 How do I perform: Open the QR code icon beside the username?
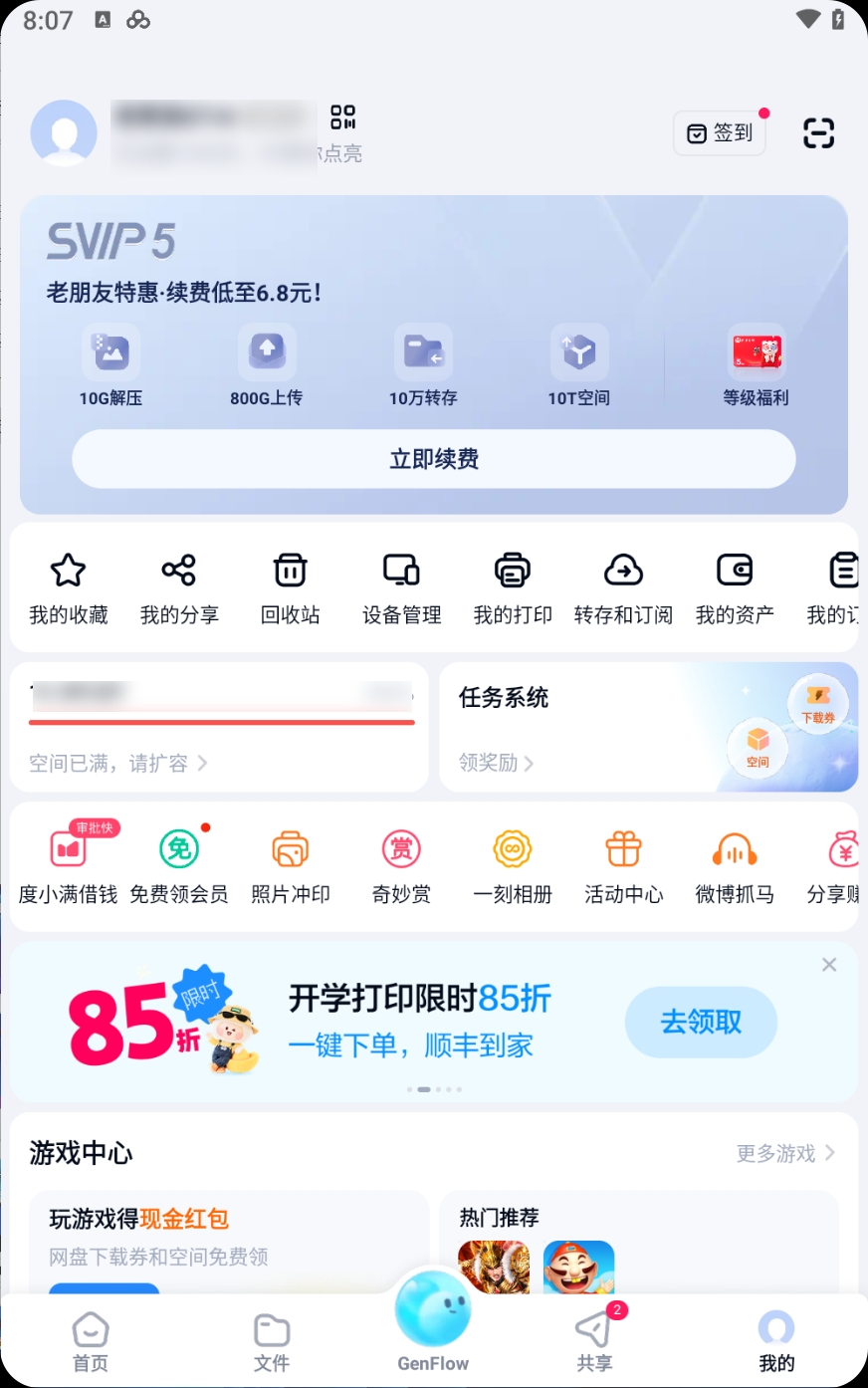[342, 117]
